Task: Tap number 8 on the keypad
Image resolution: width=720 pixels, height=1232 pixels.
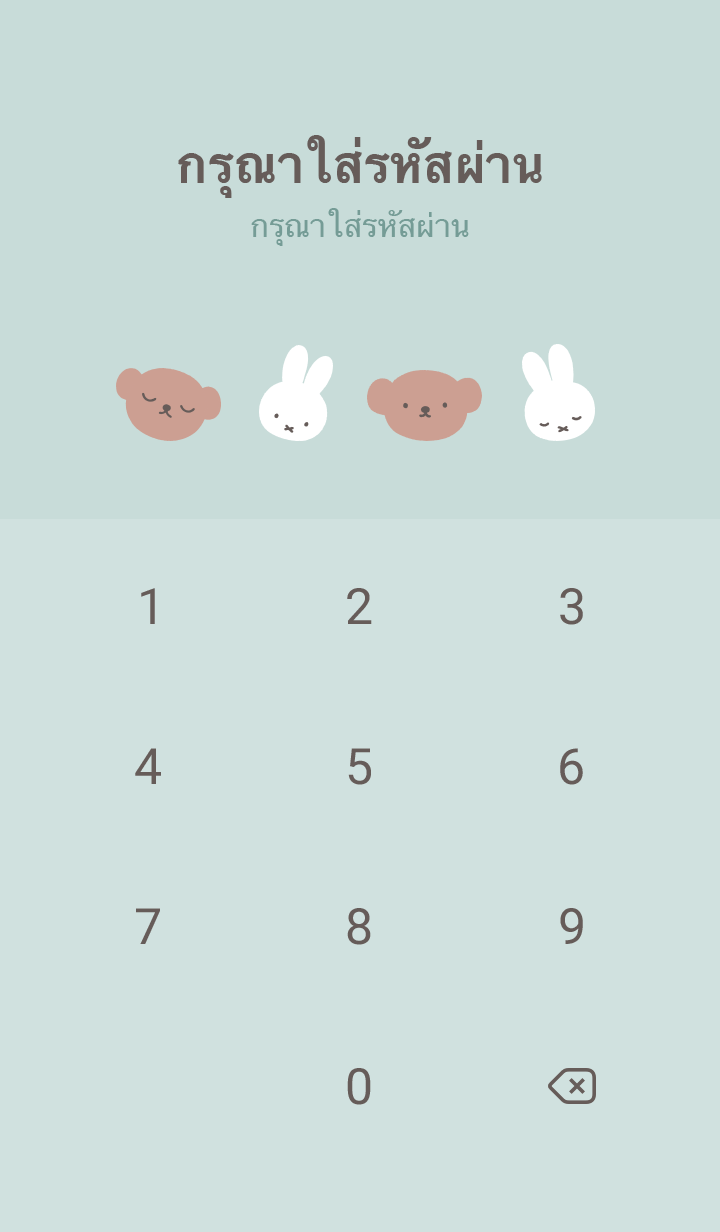Action: click(359, 927)
